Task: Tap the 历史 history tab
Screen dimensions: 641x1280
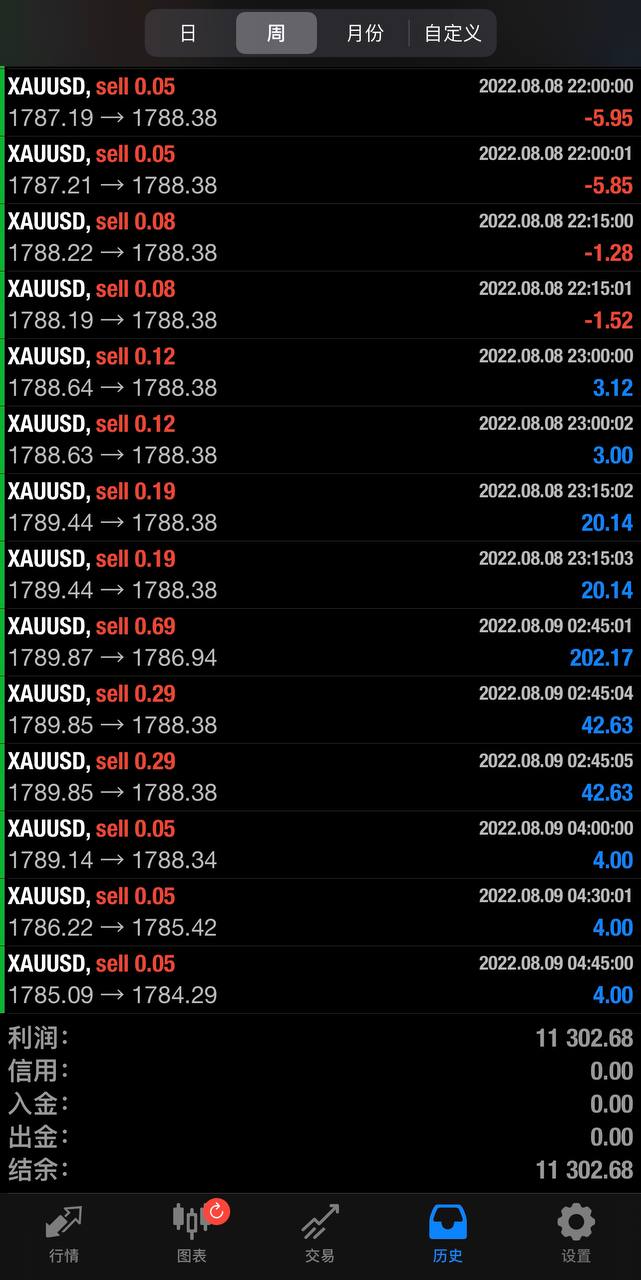Action: (448, 1233)
